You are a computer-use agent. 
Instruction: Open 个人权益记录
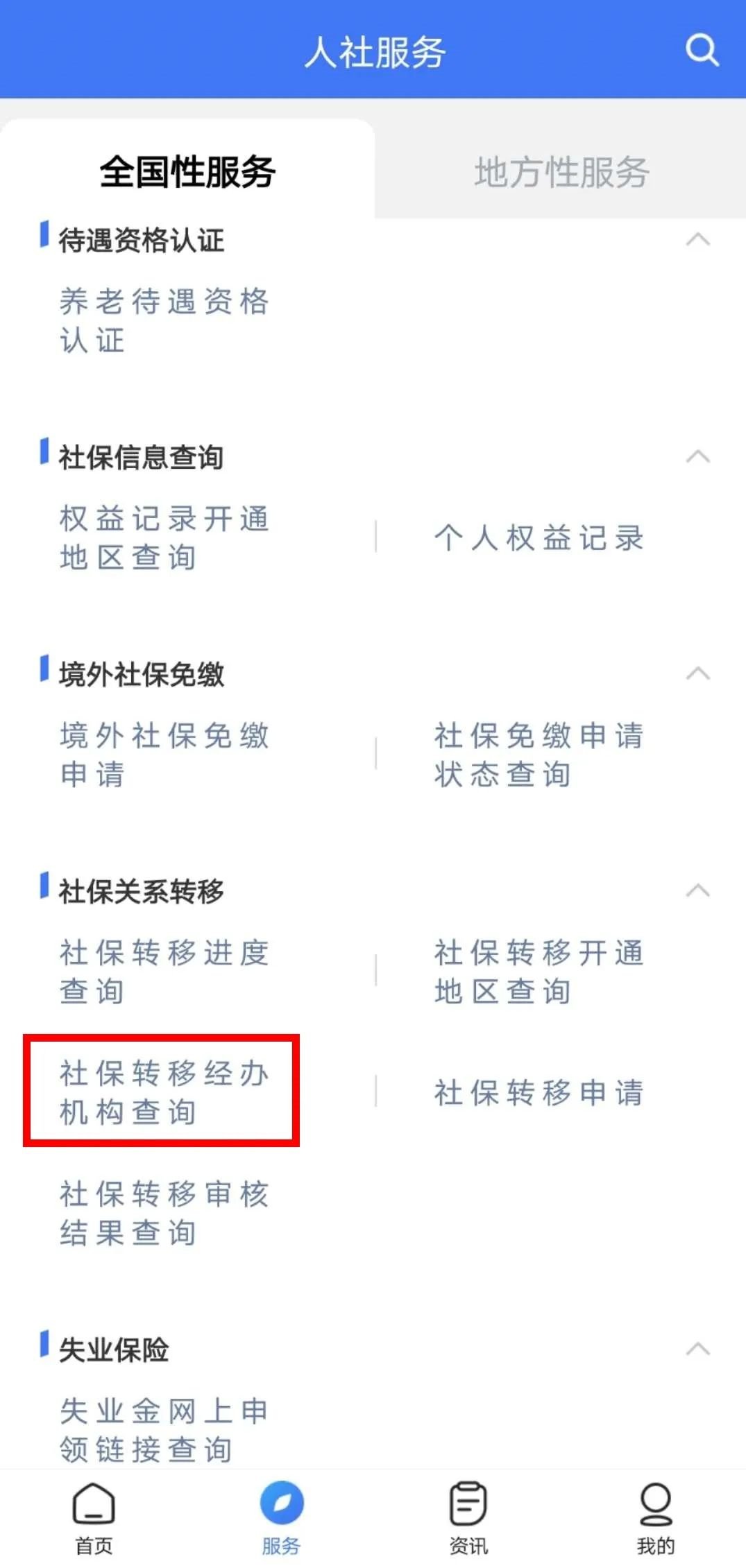tap(539, 537)
